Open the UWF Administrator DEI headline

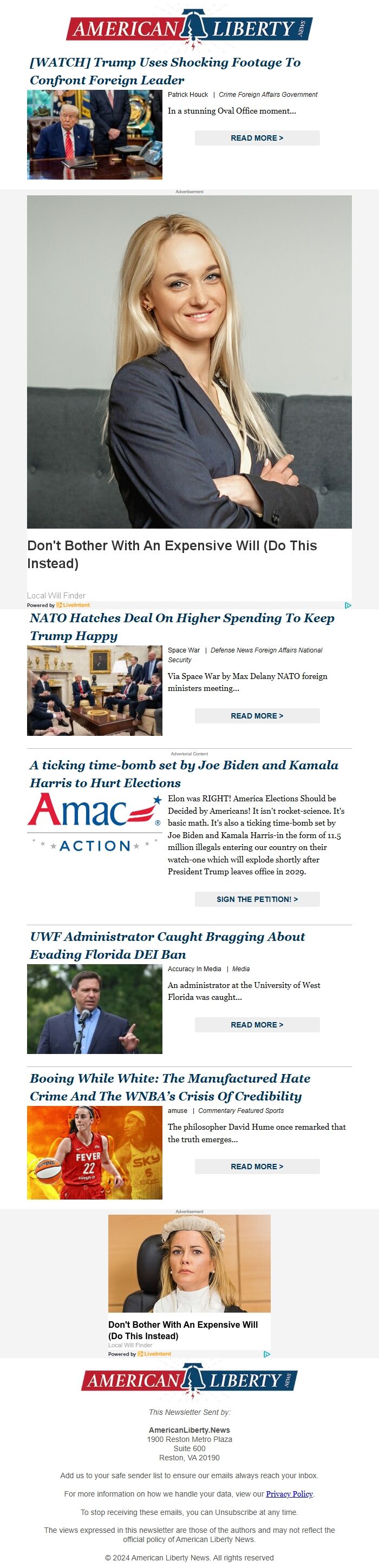[167, 945]
